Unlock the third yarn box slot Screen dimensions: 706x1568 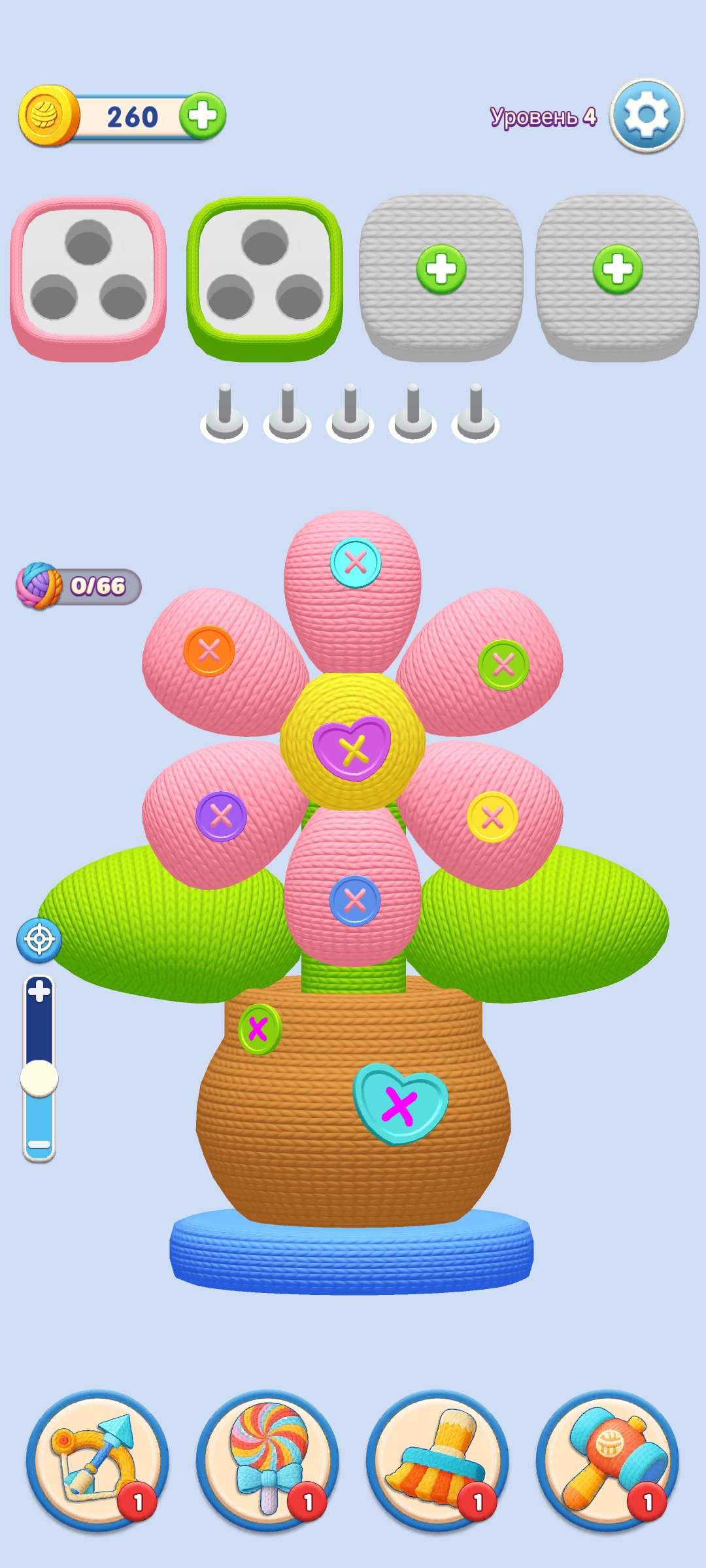[x=441, y=269]
